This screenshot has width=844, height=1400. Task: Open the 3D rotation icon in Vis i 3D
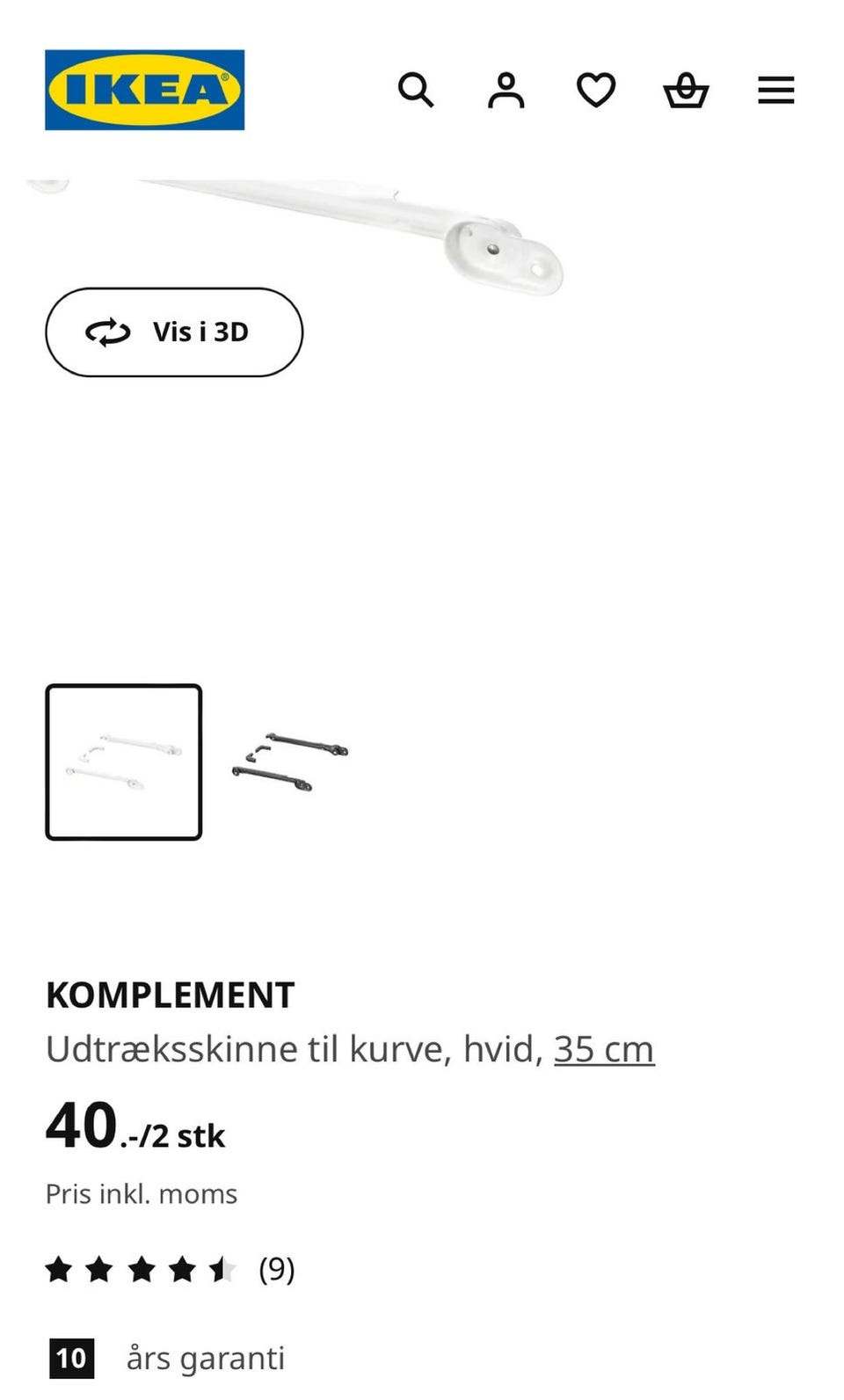107,332
